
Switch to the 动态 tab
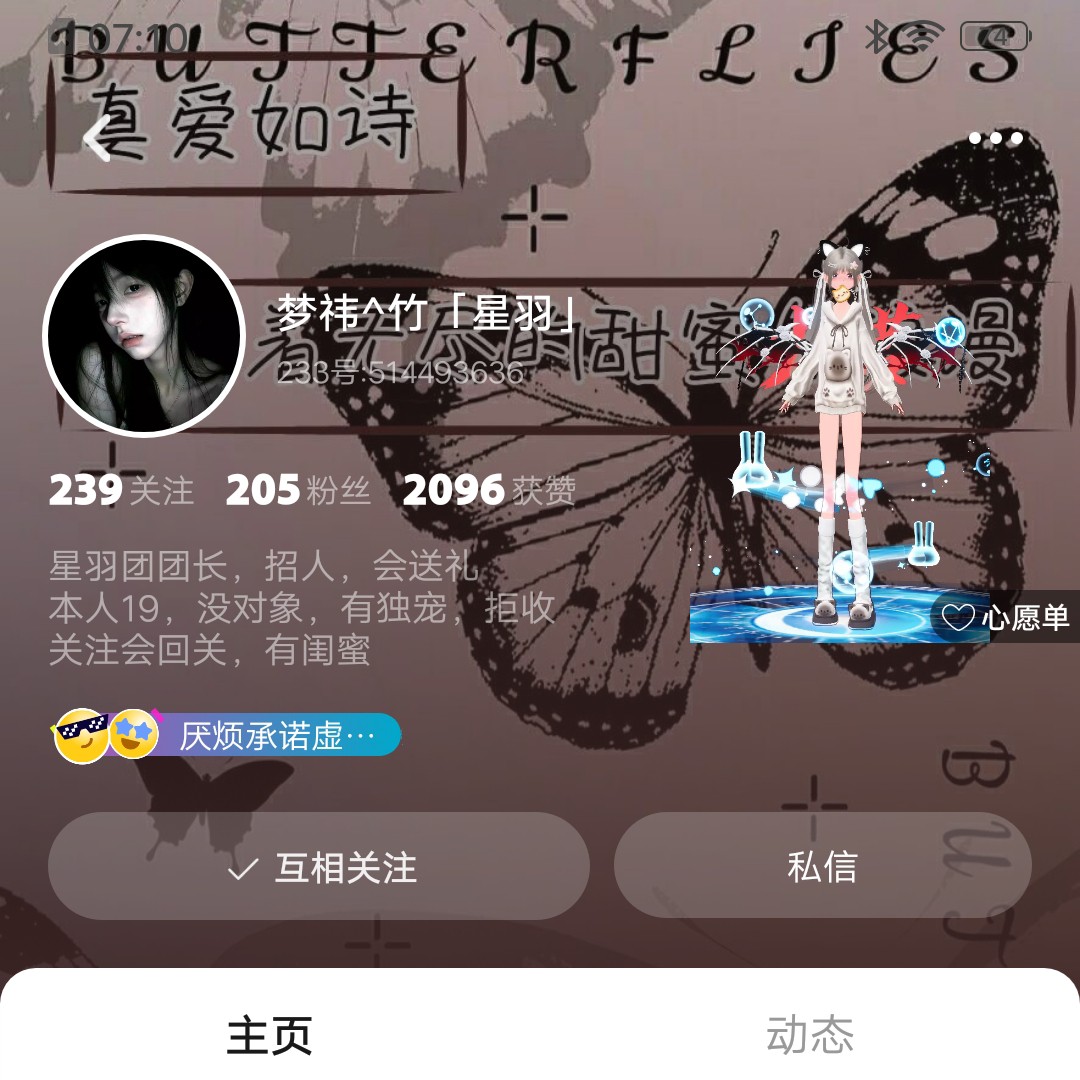pyautogui.click(x=810, y=1034)
